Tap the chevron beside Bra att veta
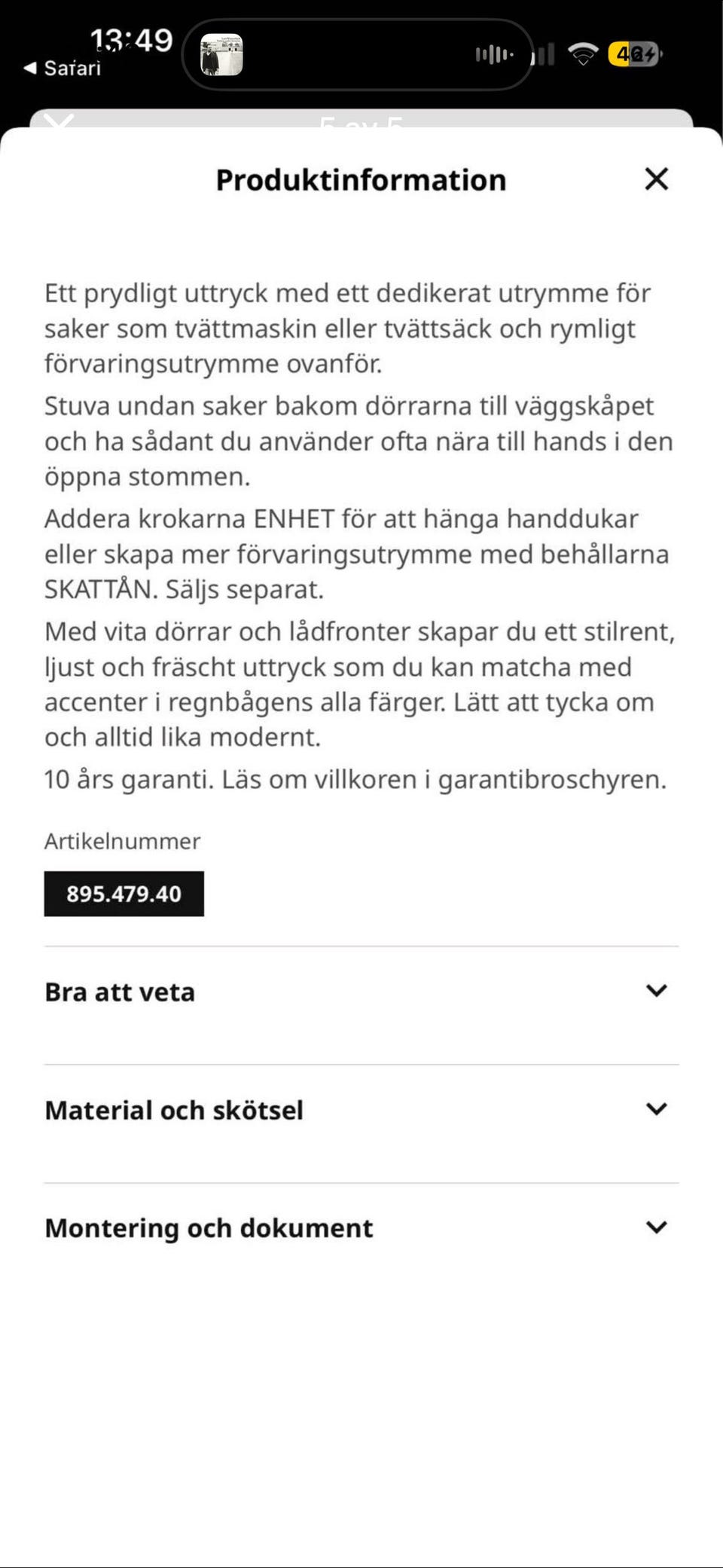The height and width of the screenshot is (1568, 723). tap(656, 990)
